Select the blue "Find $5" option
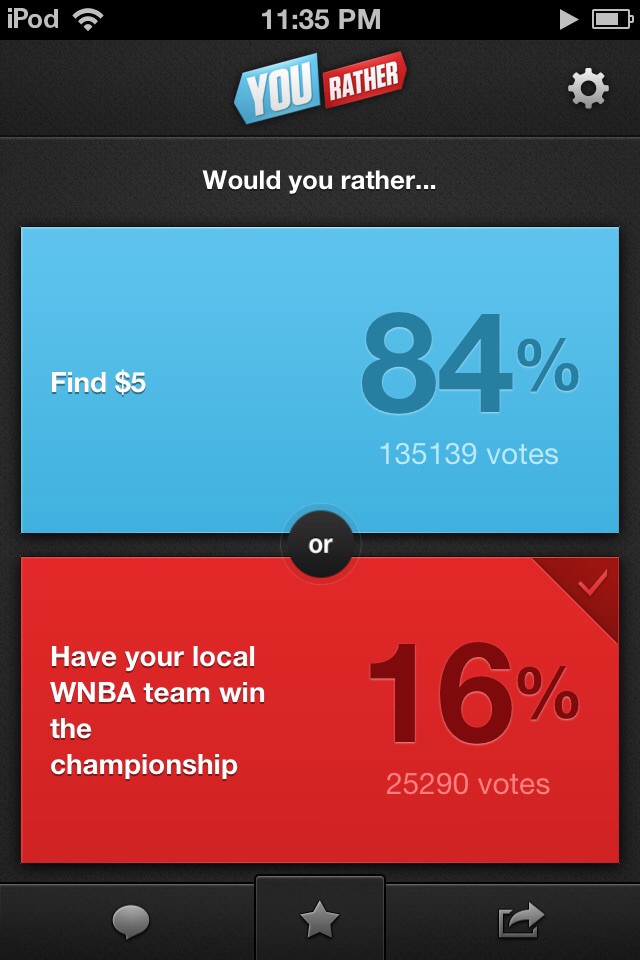Screen dimensions: 640x960 (x=320, y=380)
